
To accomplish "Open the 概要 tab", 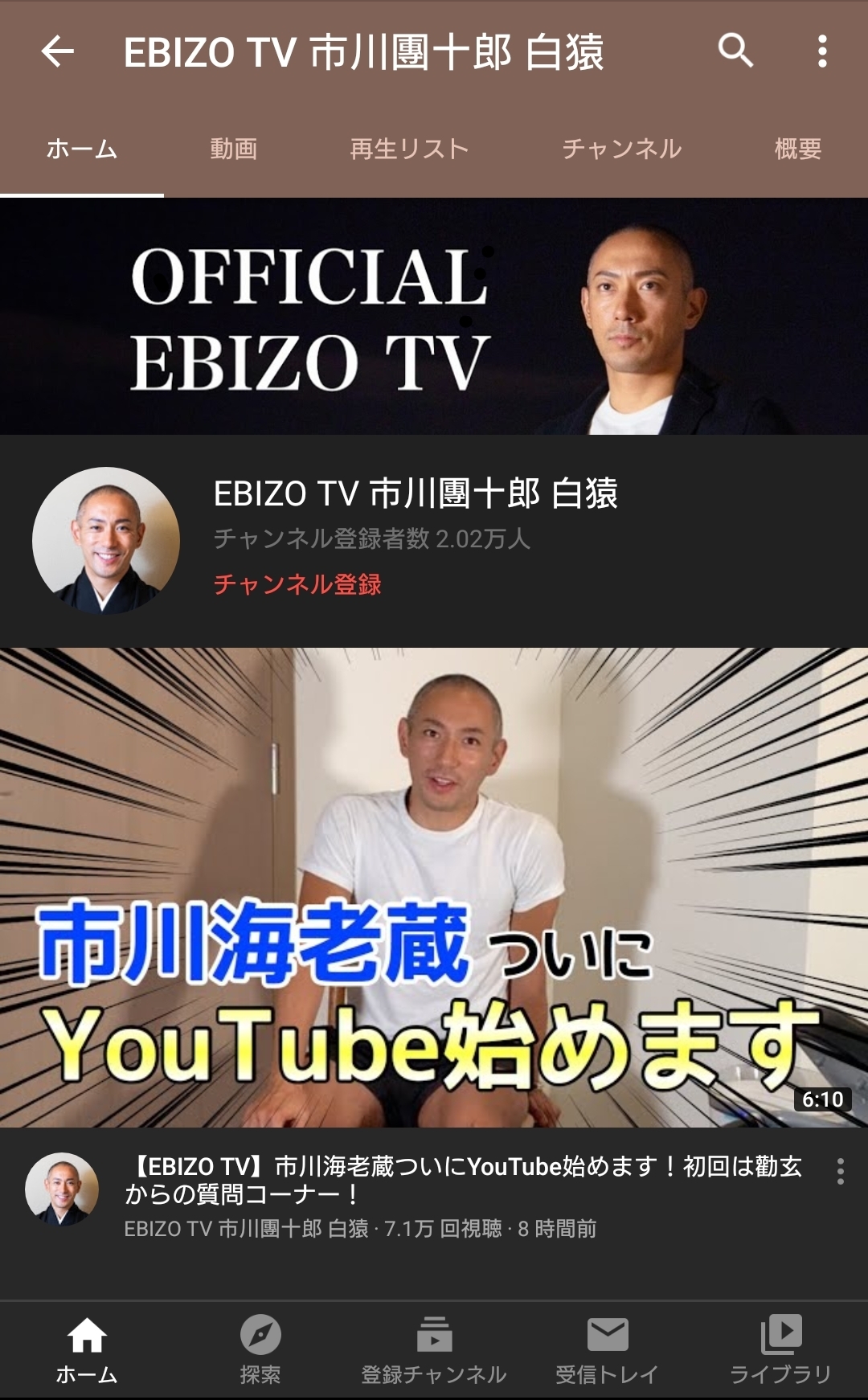I will 797,149.
